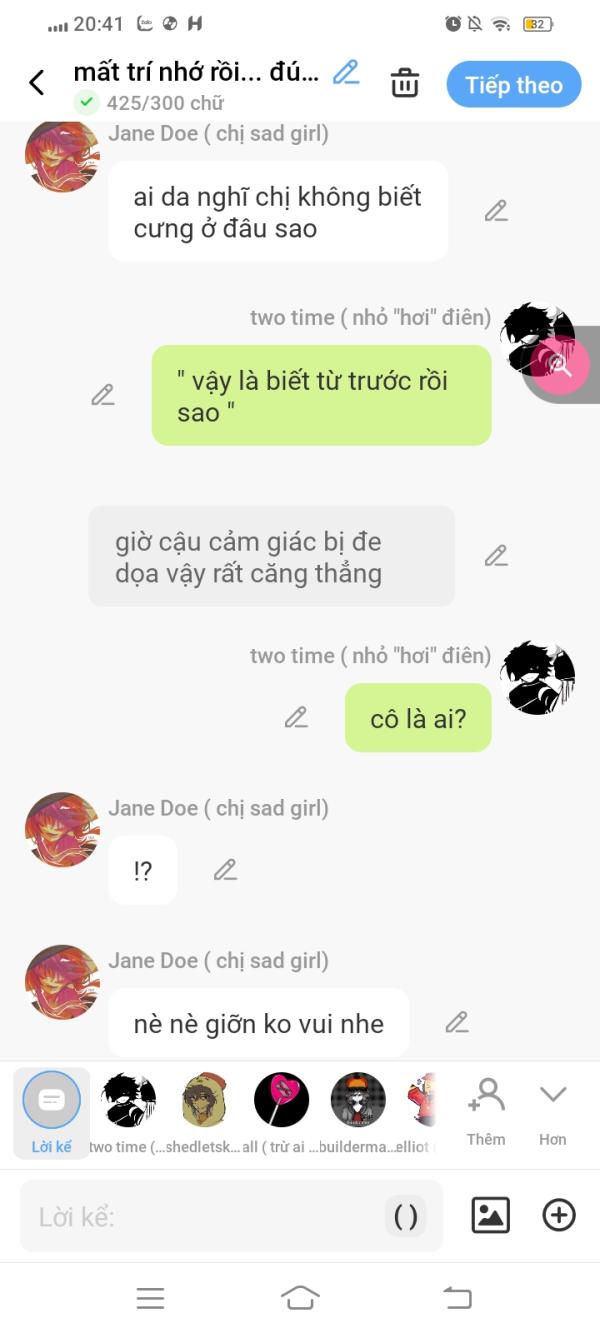This screenshot has width=600, height=1333.
Task: Edit the message "nè nè giỡn ko vui nhe"
Action: [457, 1022]
